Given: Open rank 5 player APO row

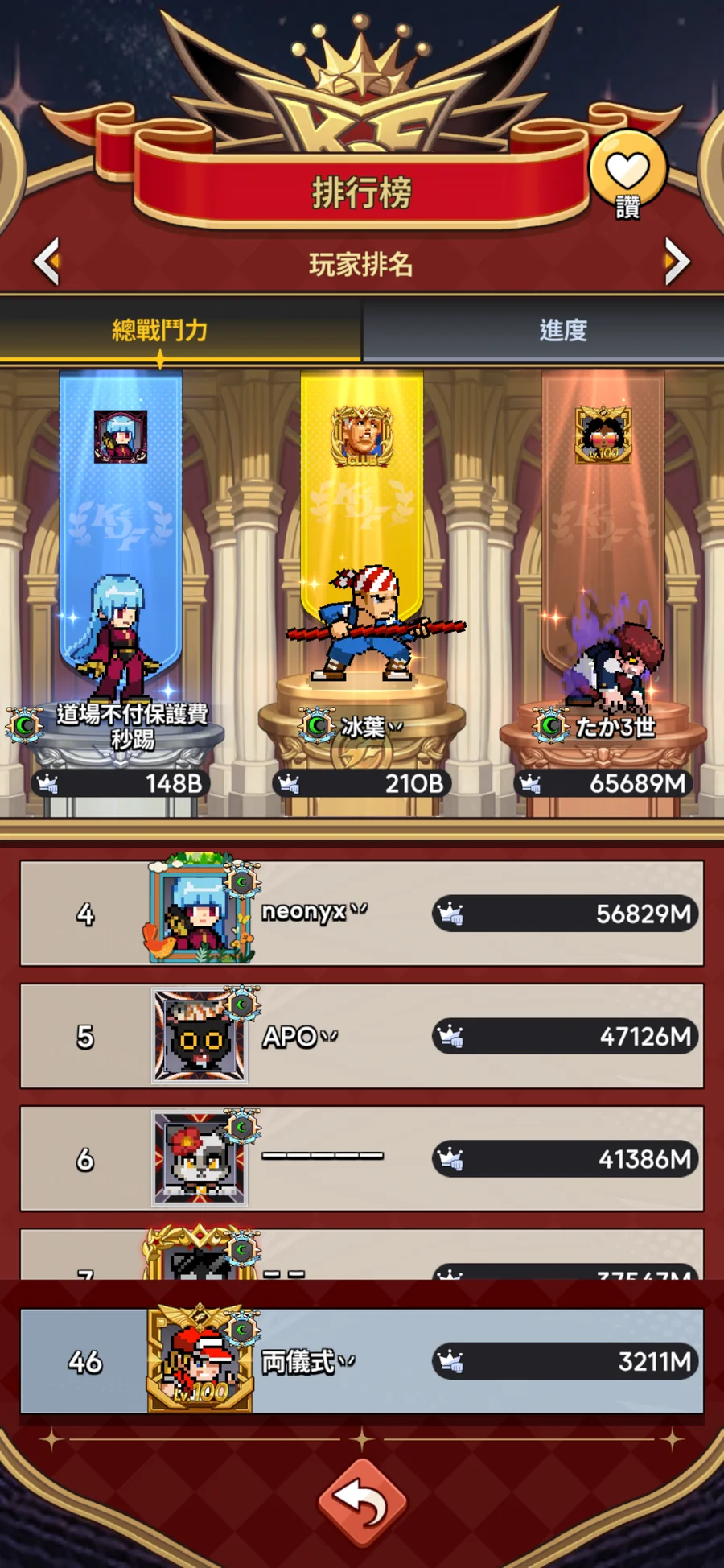Looking at the screenshot, I should (362, 1036).
